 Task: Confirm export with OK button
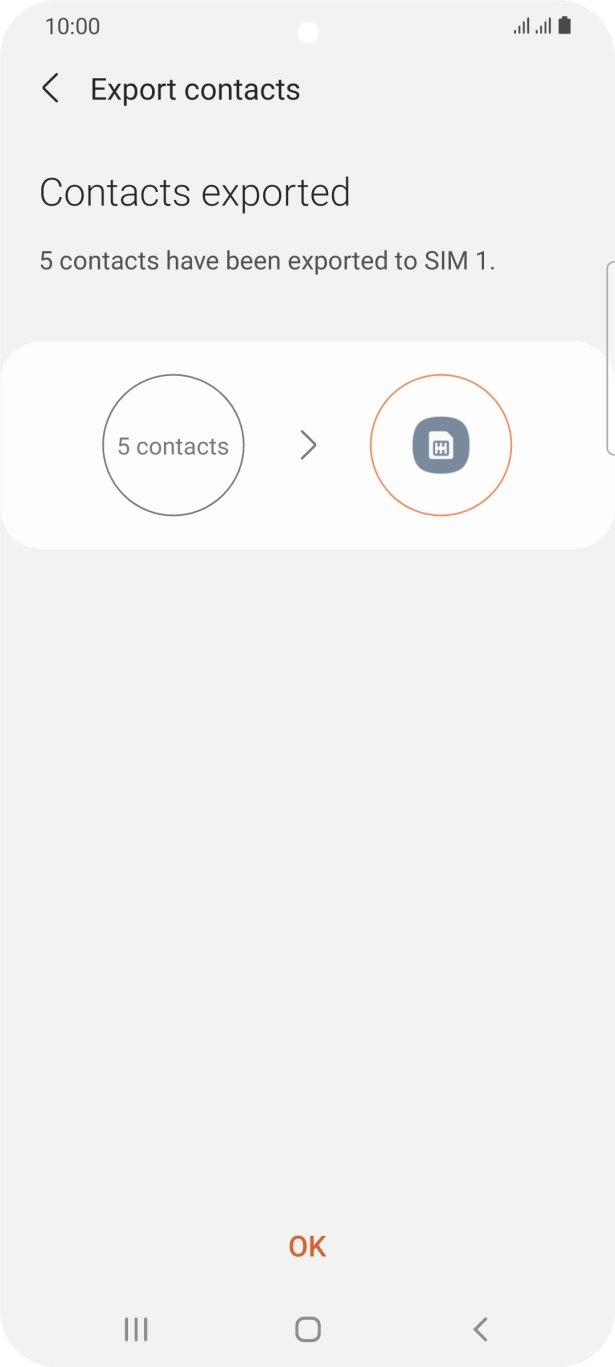click(307, 1246)
